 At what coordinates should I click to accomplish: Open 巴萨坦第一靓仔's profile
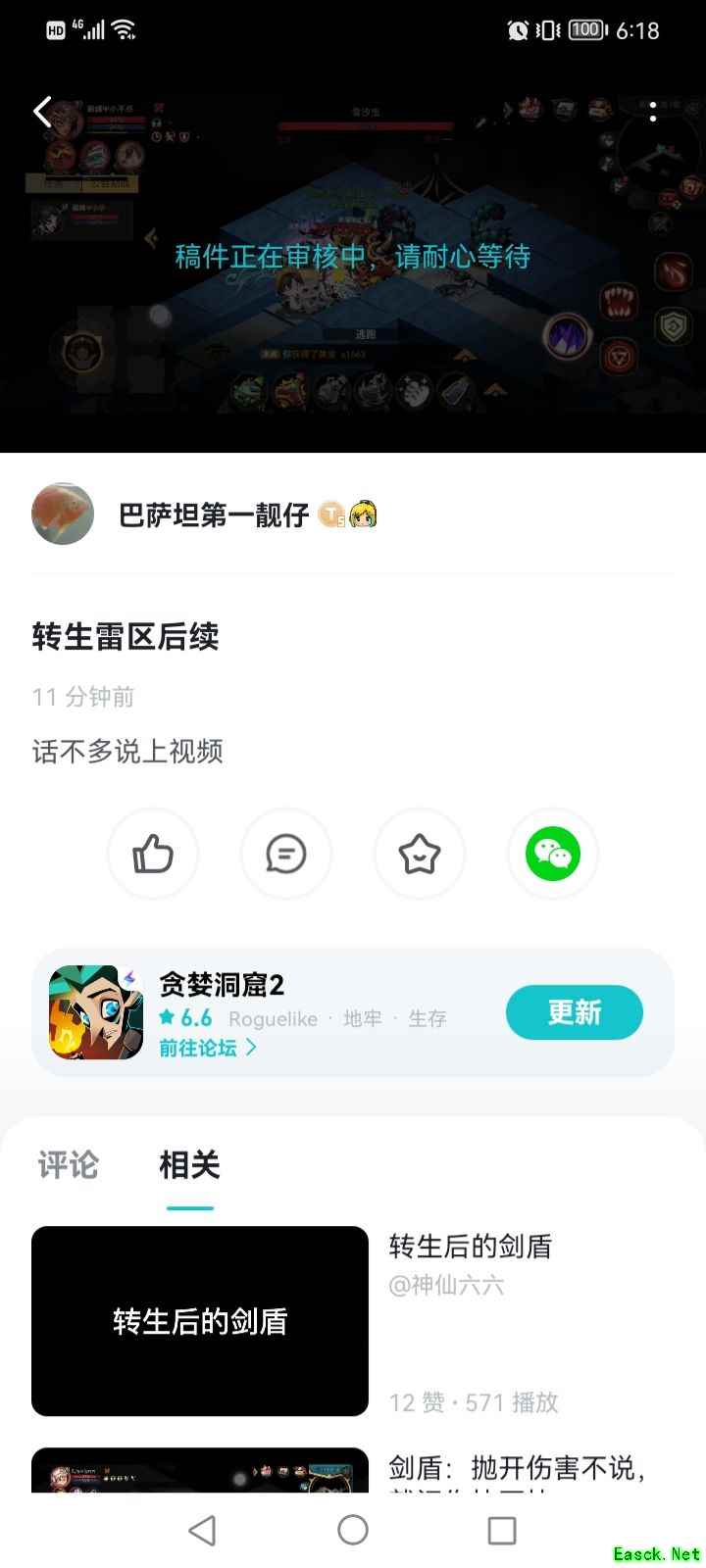tap(214, 514)
